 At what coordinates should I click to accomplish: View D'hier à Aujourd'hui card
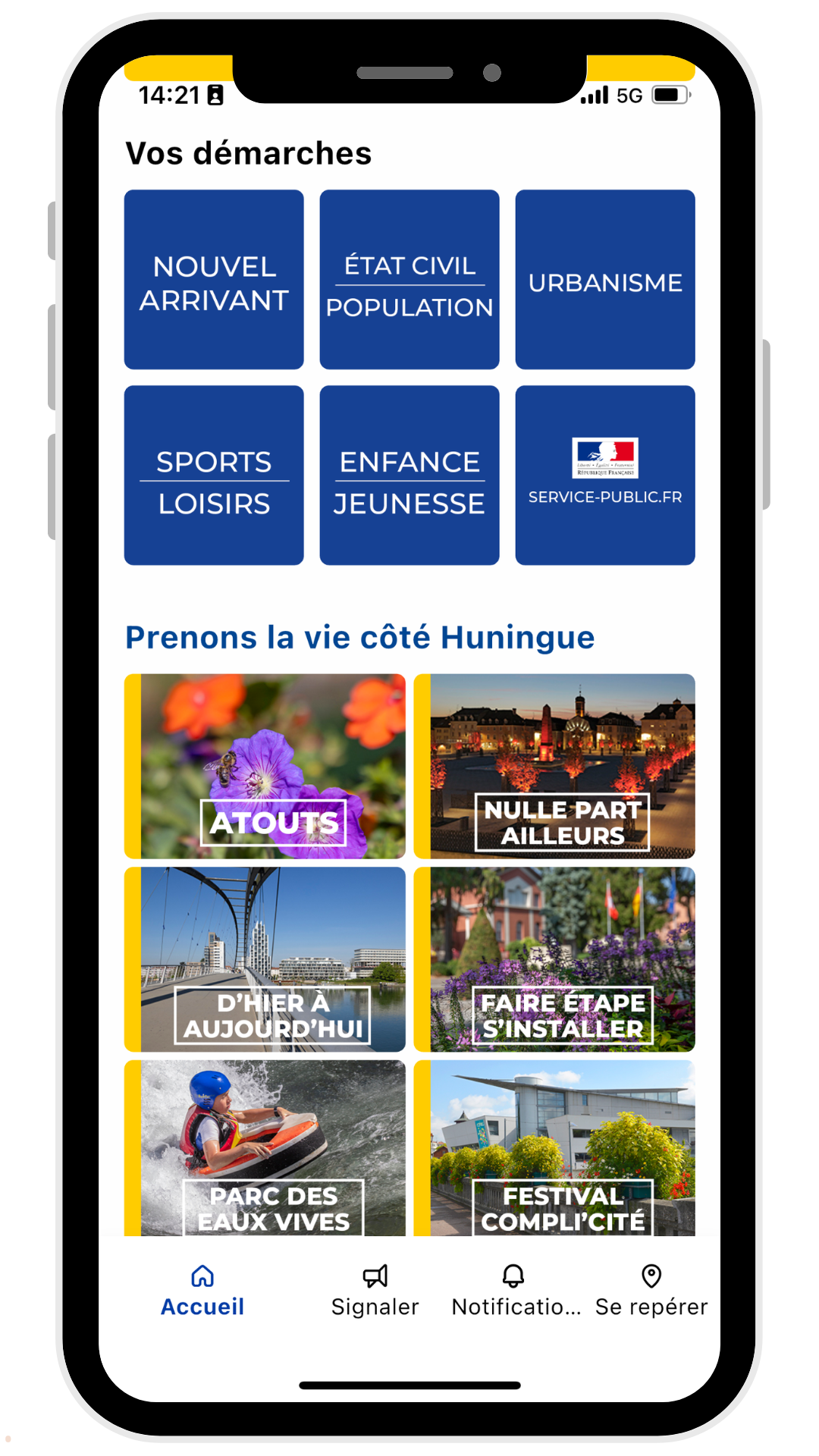coord(265,959)
